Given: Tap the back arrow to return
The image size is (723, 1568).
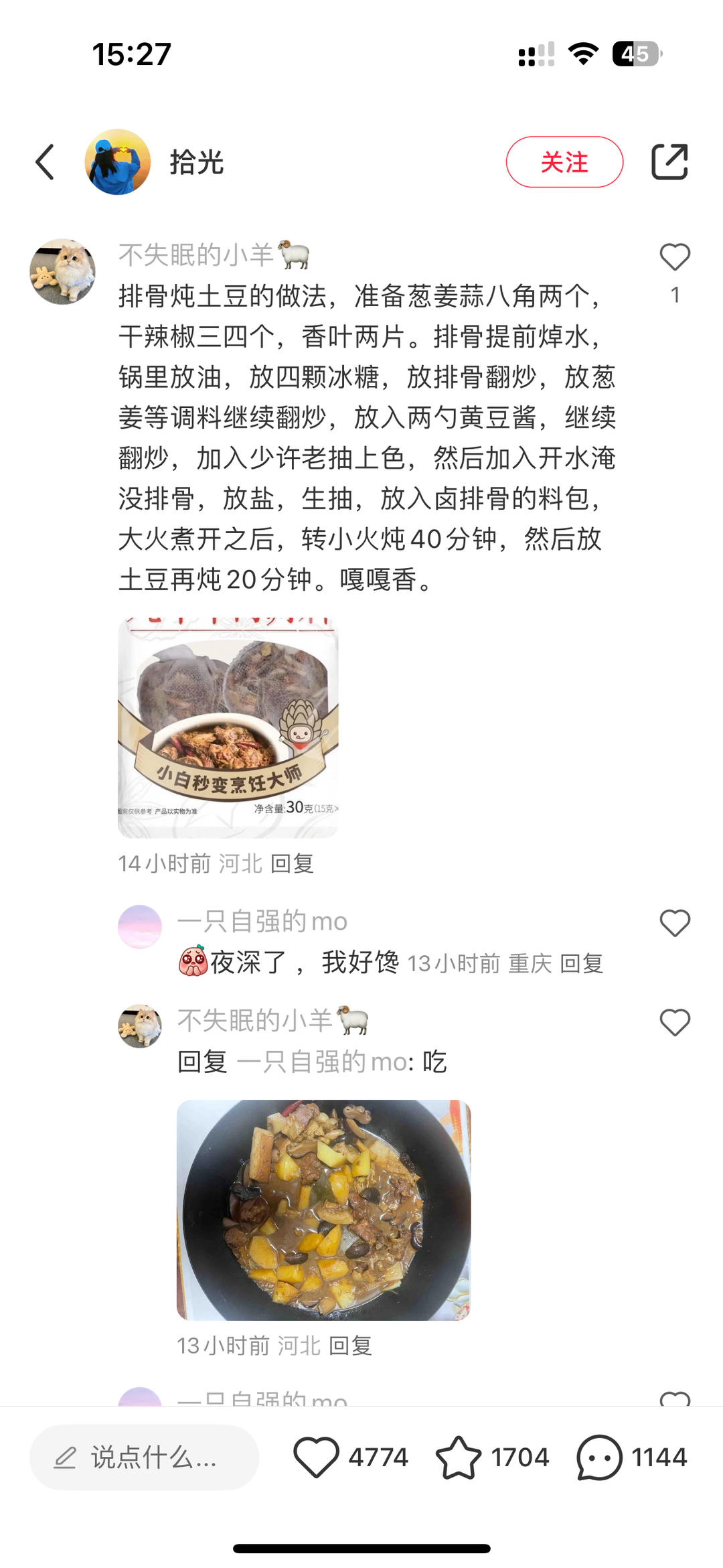Looking at the screenshot, I should (46, 161).
